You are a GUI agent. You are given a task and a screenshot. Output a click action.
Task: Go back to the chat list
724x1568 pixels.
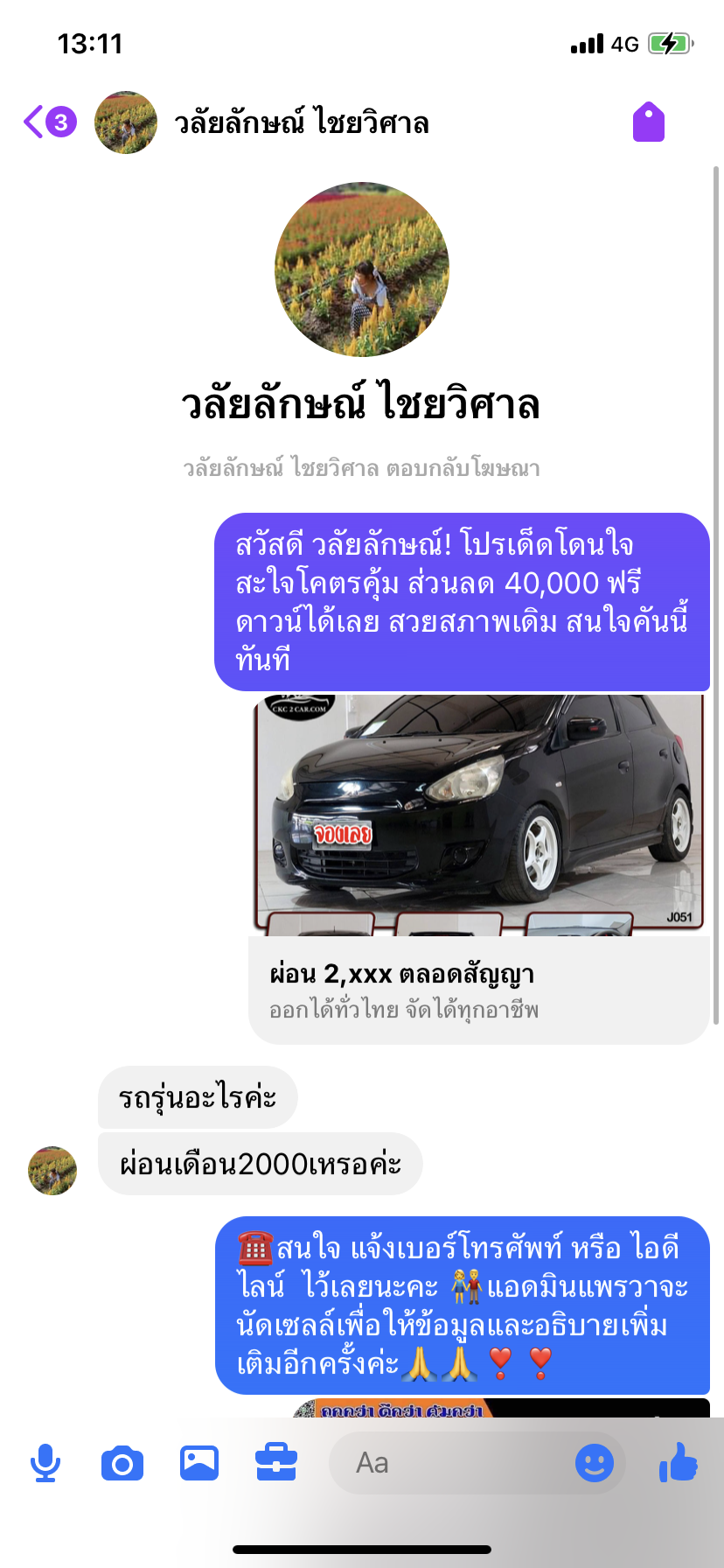(50, 122)
